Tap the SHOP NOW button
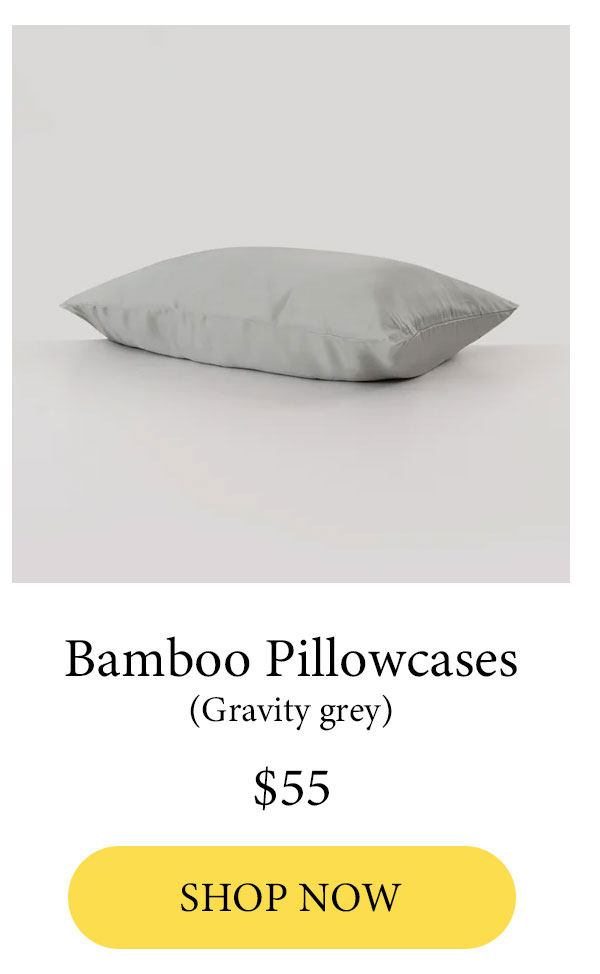Screen dimensions: 600x974 pos(291,897)
